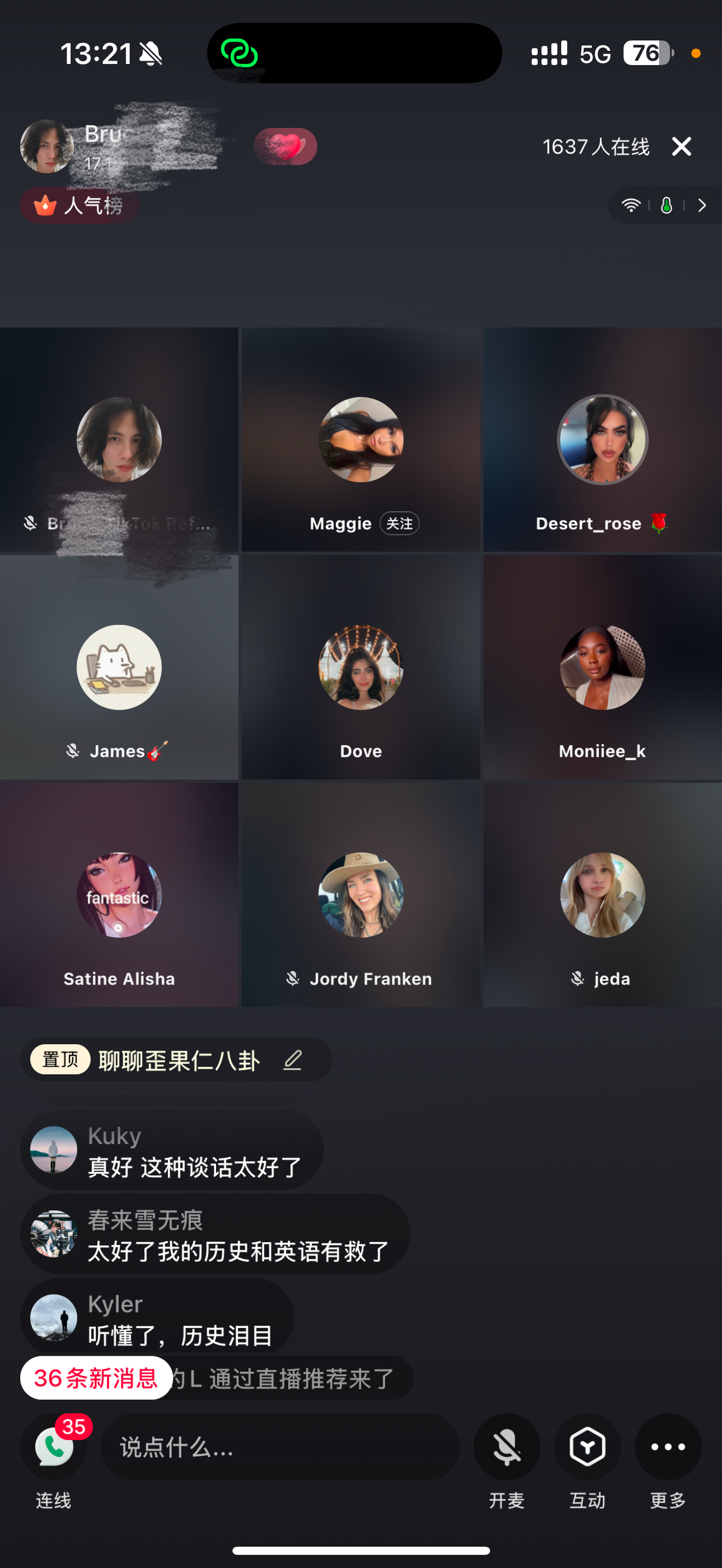View Moniiee_k's seat tile
722x1568 pixels.
602,667
